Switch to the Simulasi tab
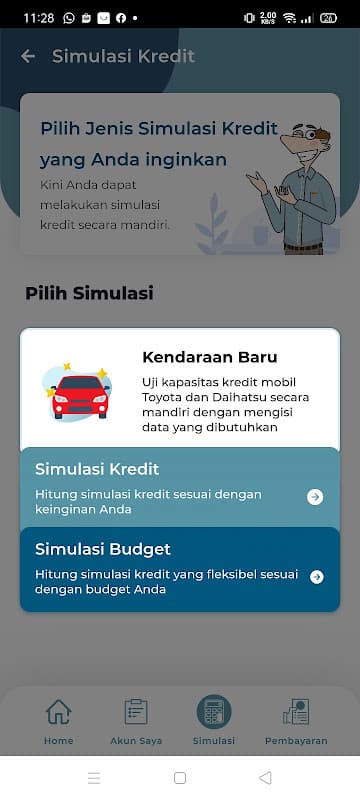The height and width of the screenshot is (800, 360). pyautogui.click(x=214, y=721)
